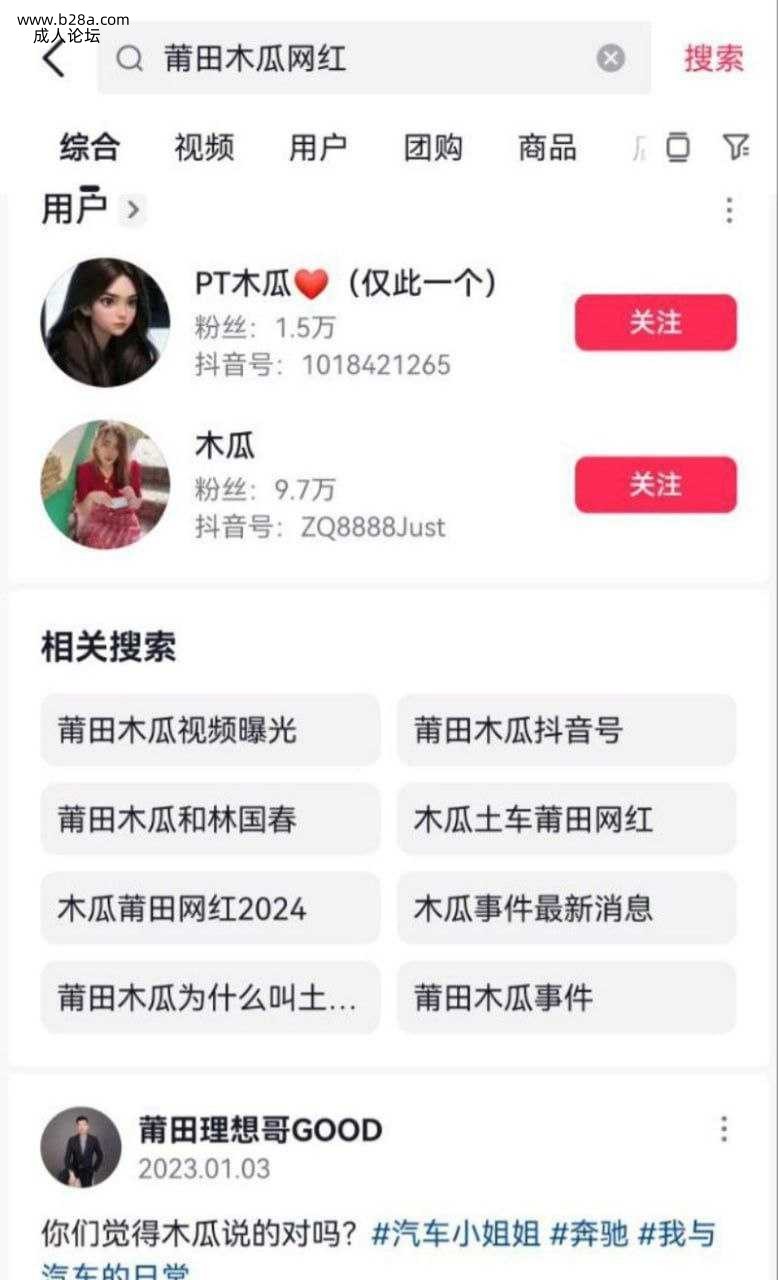Tap related search 木瓜事件最新消息
This screenshot has width=778, height=1280.
[566, 908]
